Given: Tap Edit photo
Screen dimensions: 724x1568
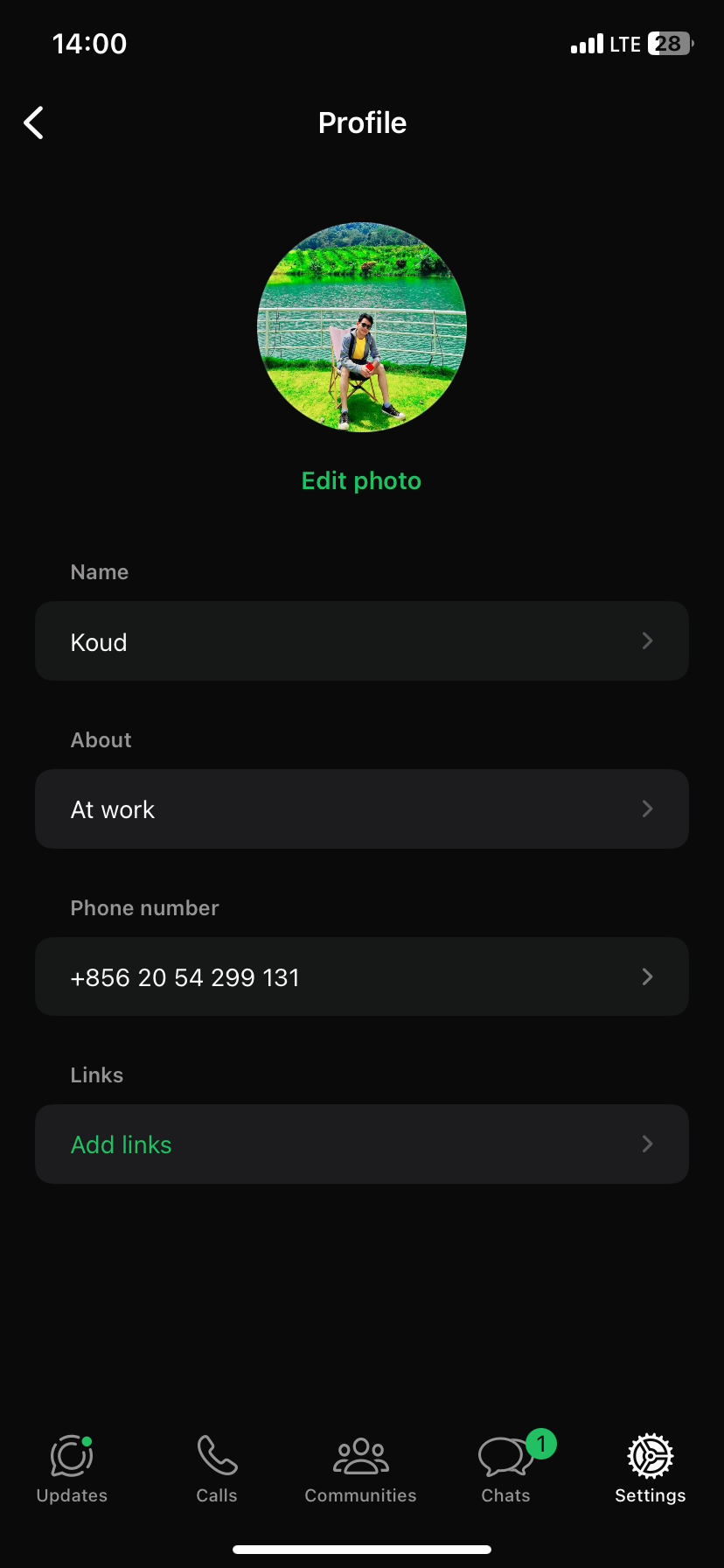Looking at the screenshot, I should tap(361, 480).
